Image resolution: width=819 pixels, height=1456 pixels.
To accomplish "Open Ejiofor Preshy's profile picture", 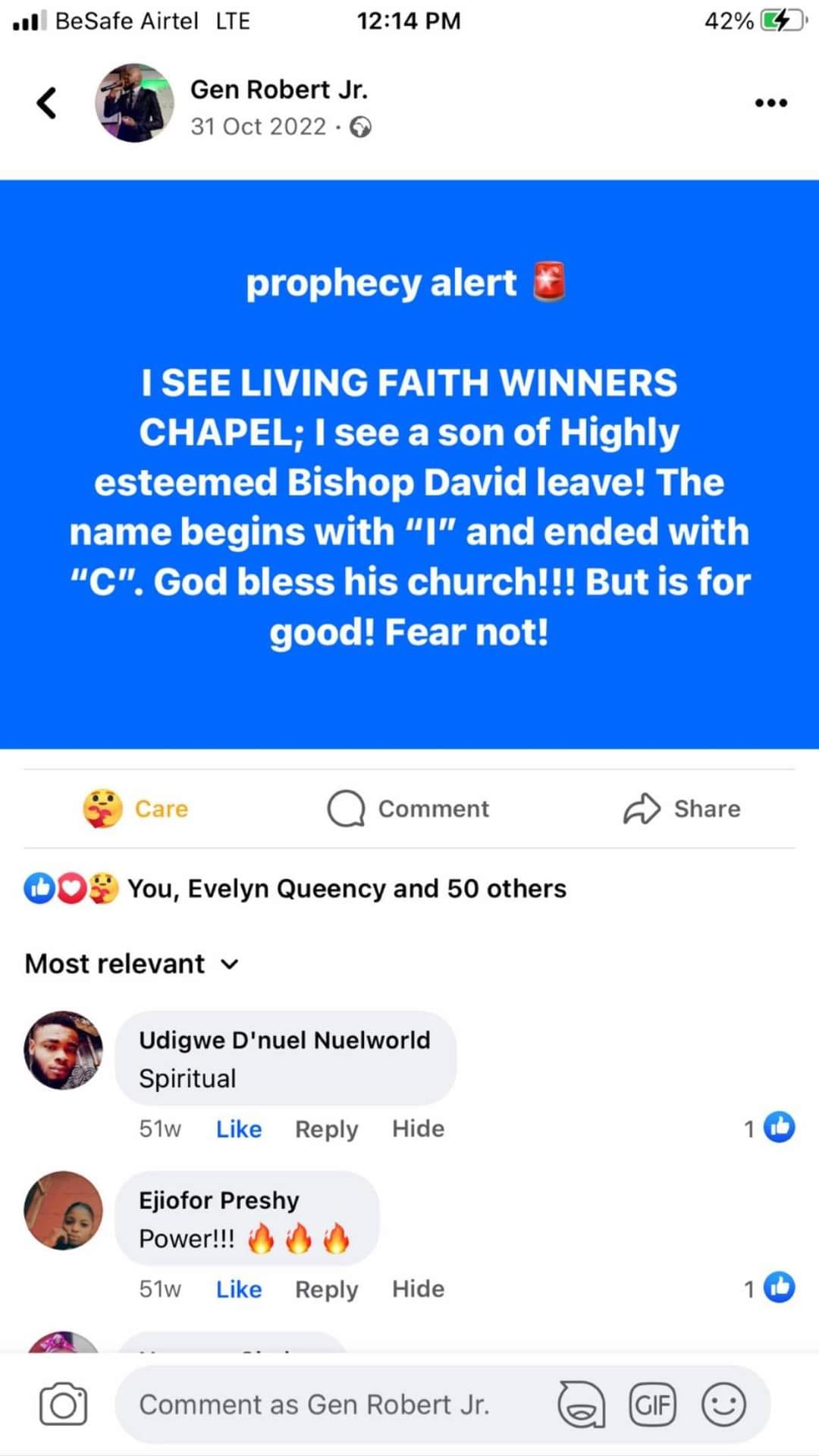I will [x=64, y=1210].
